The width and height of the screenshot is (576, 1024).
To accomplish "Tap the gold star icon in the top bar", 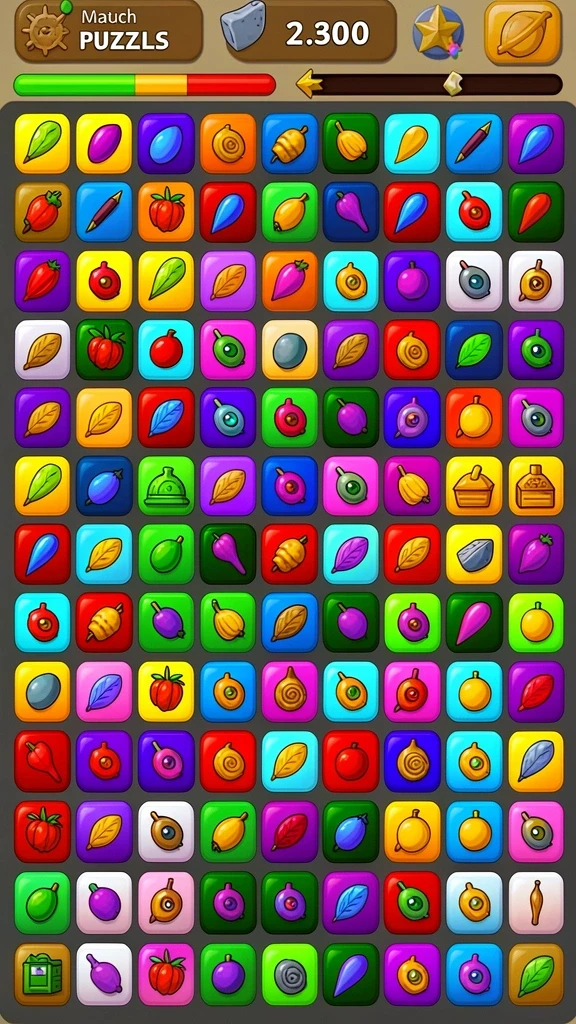I will [x=438, y=32].
